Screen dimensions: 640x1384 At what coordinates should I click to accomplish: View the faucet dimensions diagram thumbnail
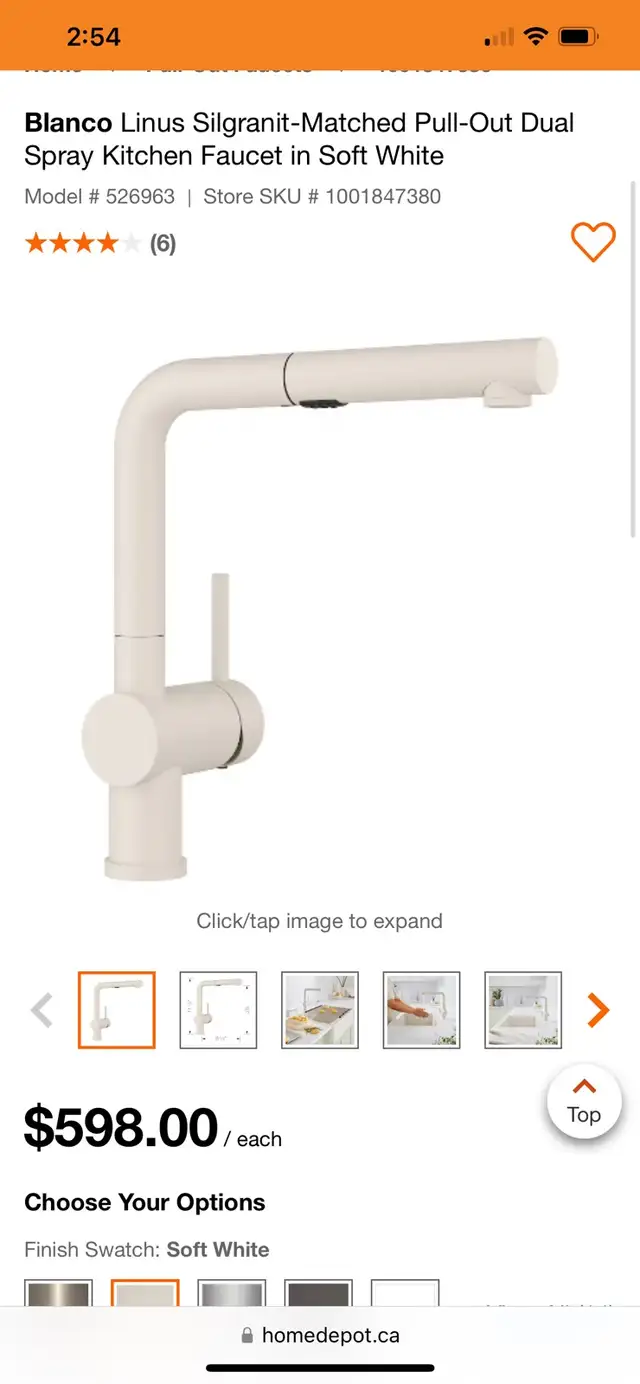click(218, 1010)
